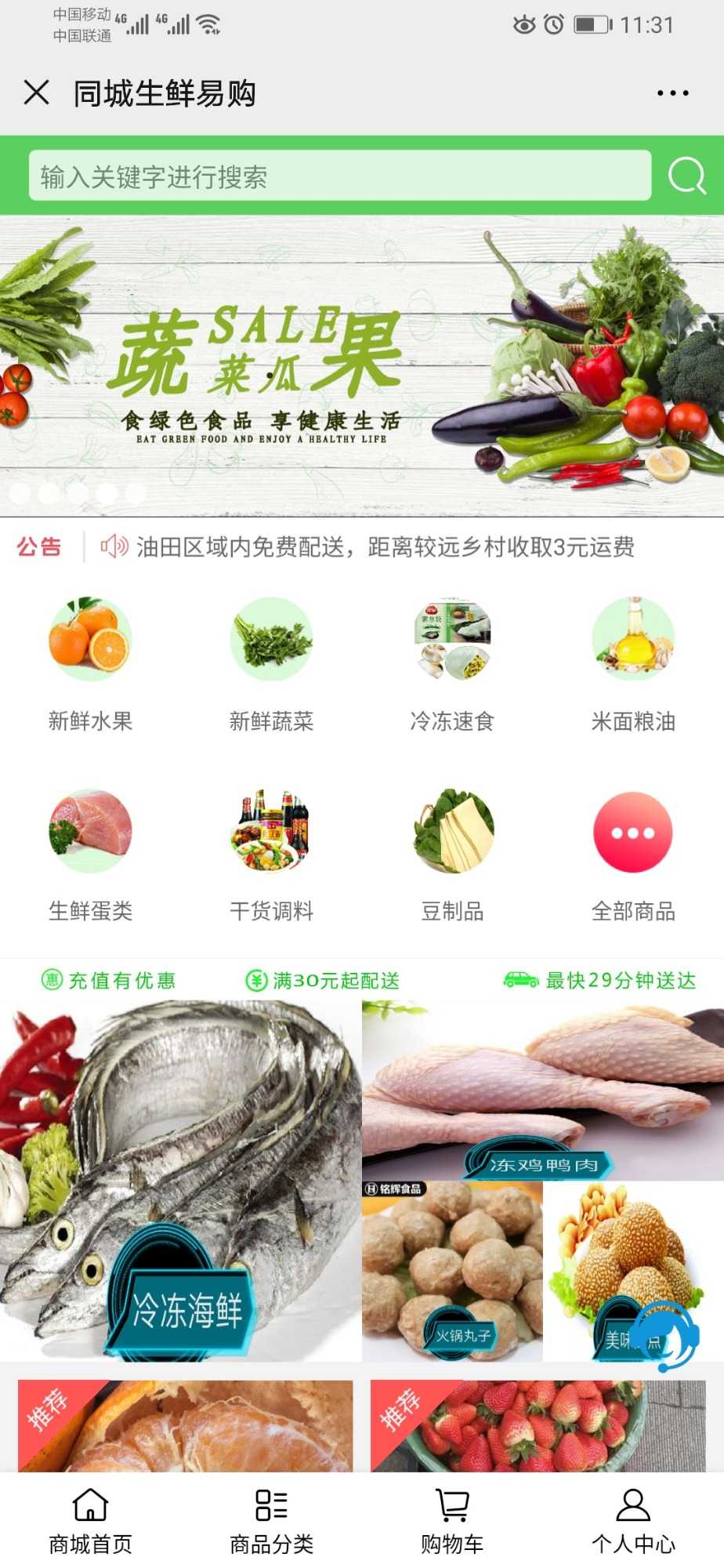Switch to the 商品分类 tab
The height and width of the screenshot is (1568, 724).
click(x=271, y=1521)
